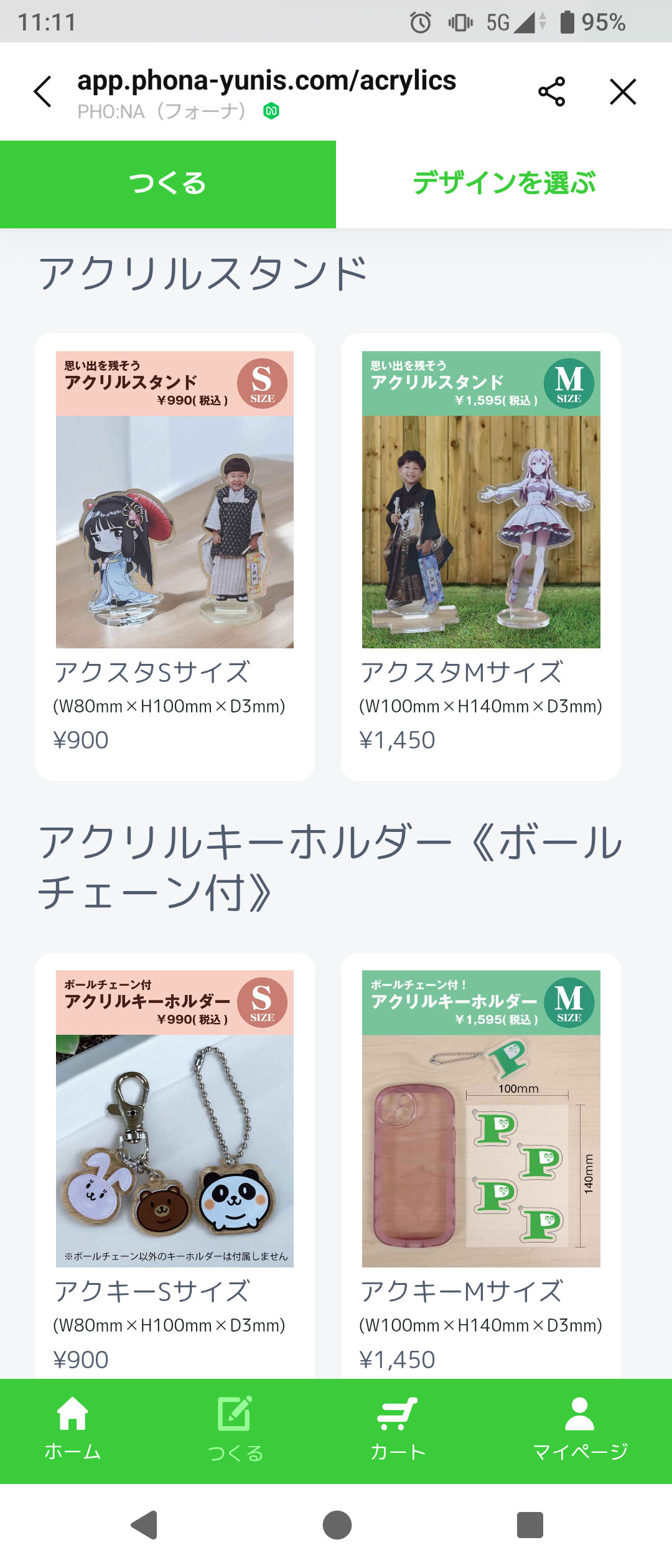Share this page

551,92
